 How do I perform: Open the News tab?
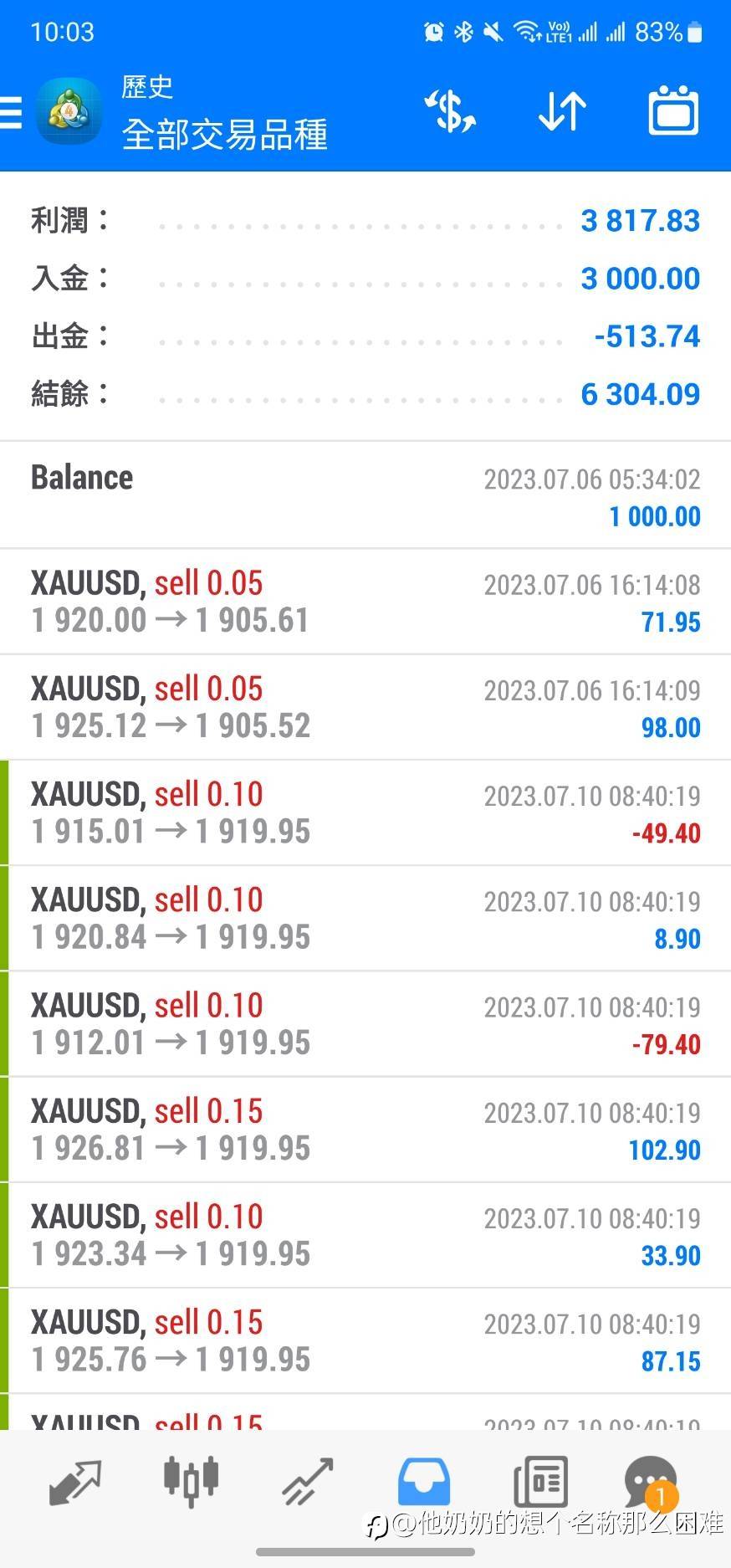540,1482
